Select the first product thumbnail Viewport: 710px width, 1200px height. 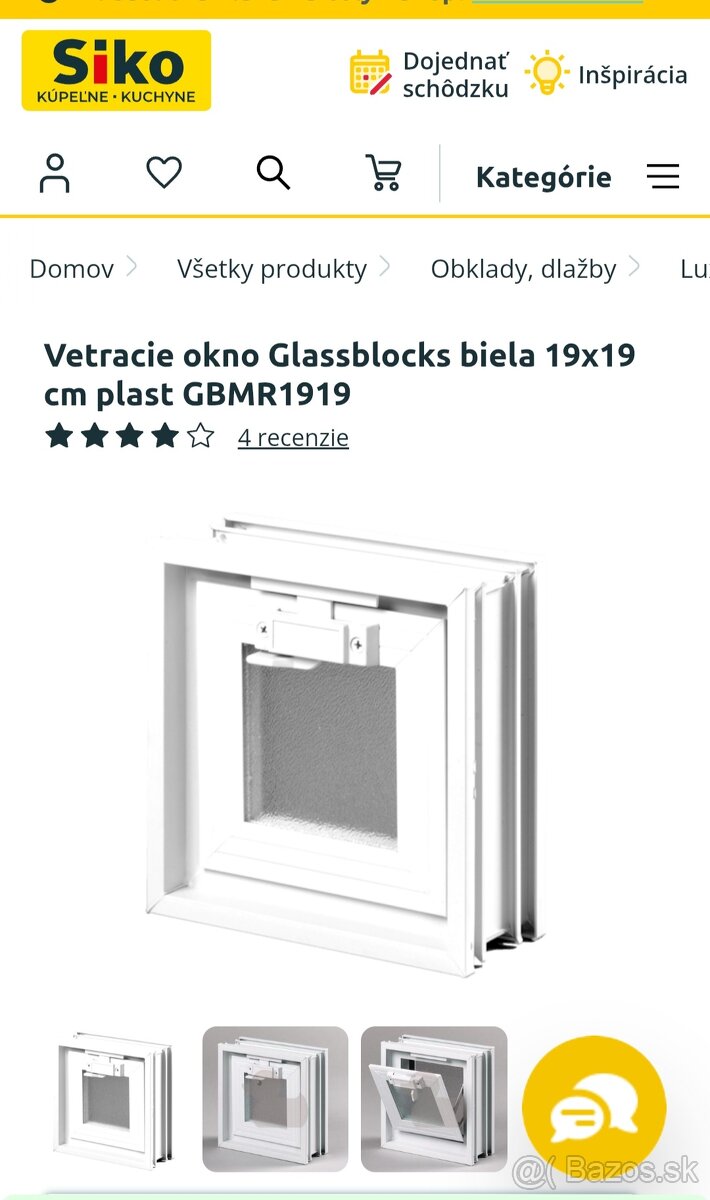(x=114, y=1099)
